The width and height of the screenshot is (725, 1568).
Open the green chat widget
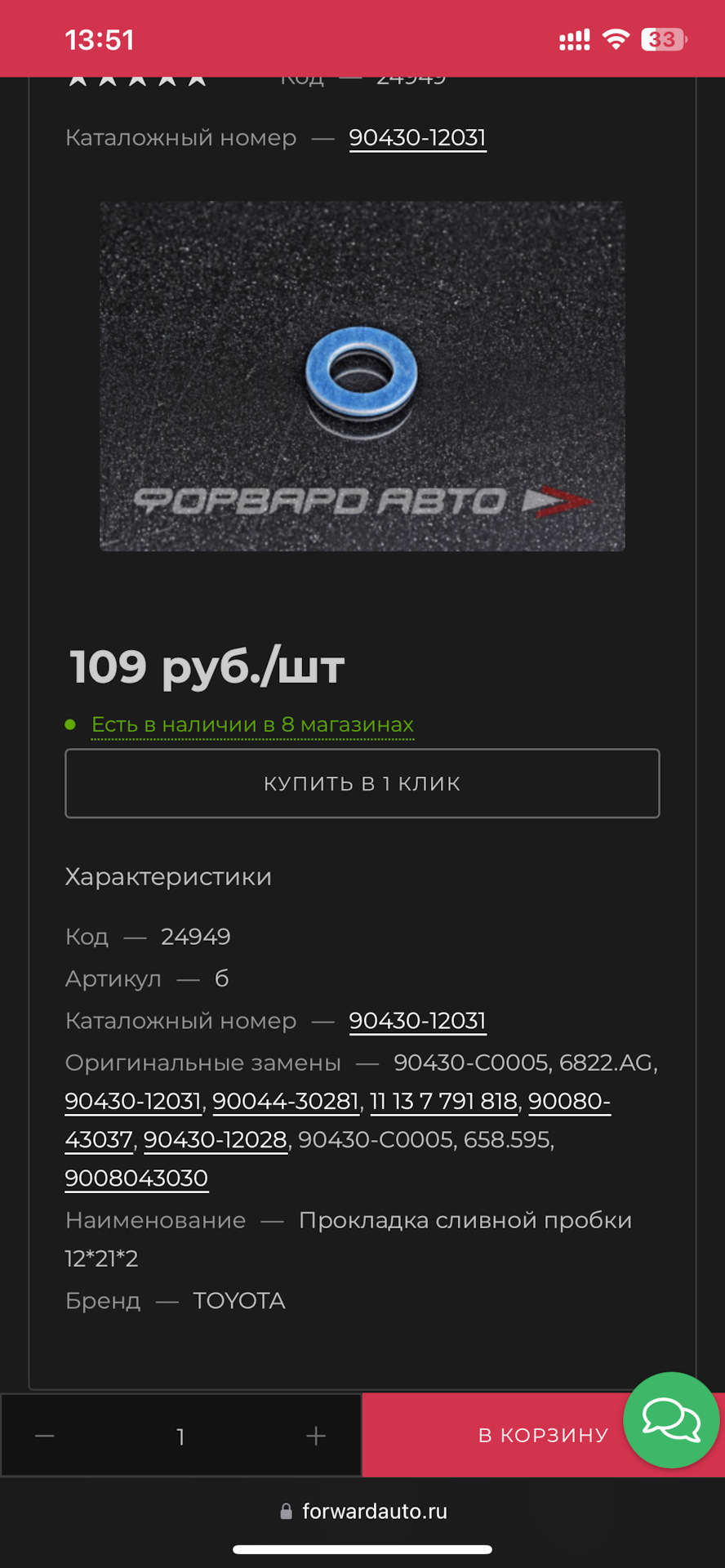pos(671,1421)
